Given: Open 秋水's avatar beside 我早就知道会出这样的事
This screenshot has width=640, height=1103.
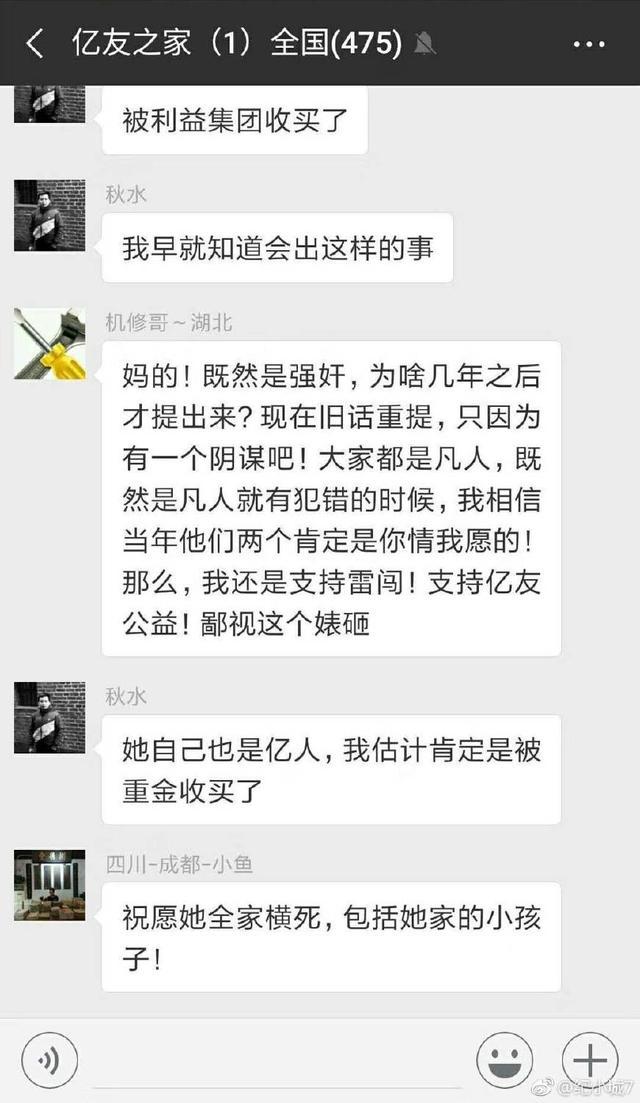Looking at the screenshot, I should pos(49,215).
